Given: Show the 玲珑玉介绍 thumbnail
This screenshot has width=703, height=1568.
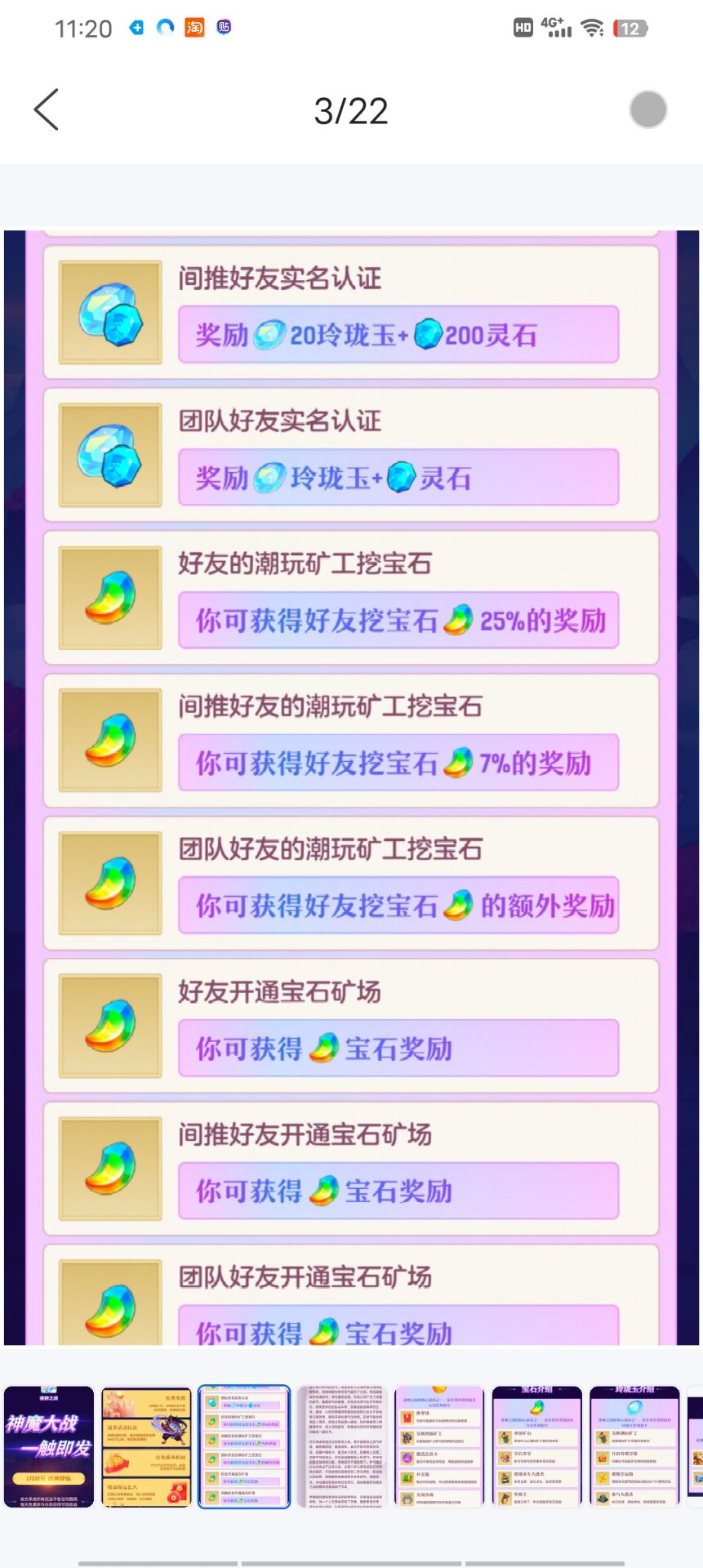Looking at the screenshot, I should click(x=634, y=1446).
